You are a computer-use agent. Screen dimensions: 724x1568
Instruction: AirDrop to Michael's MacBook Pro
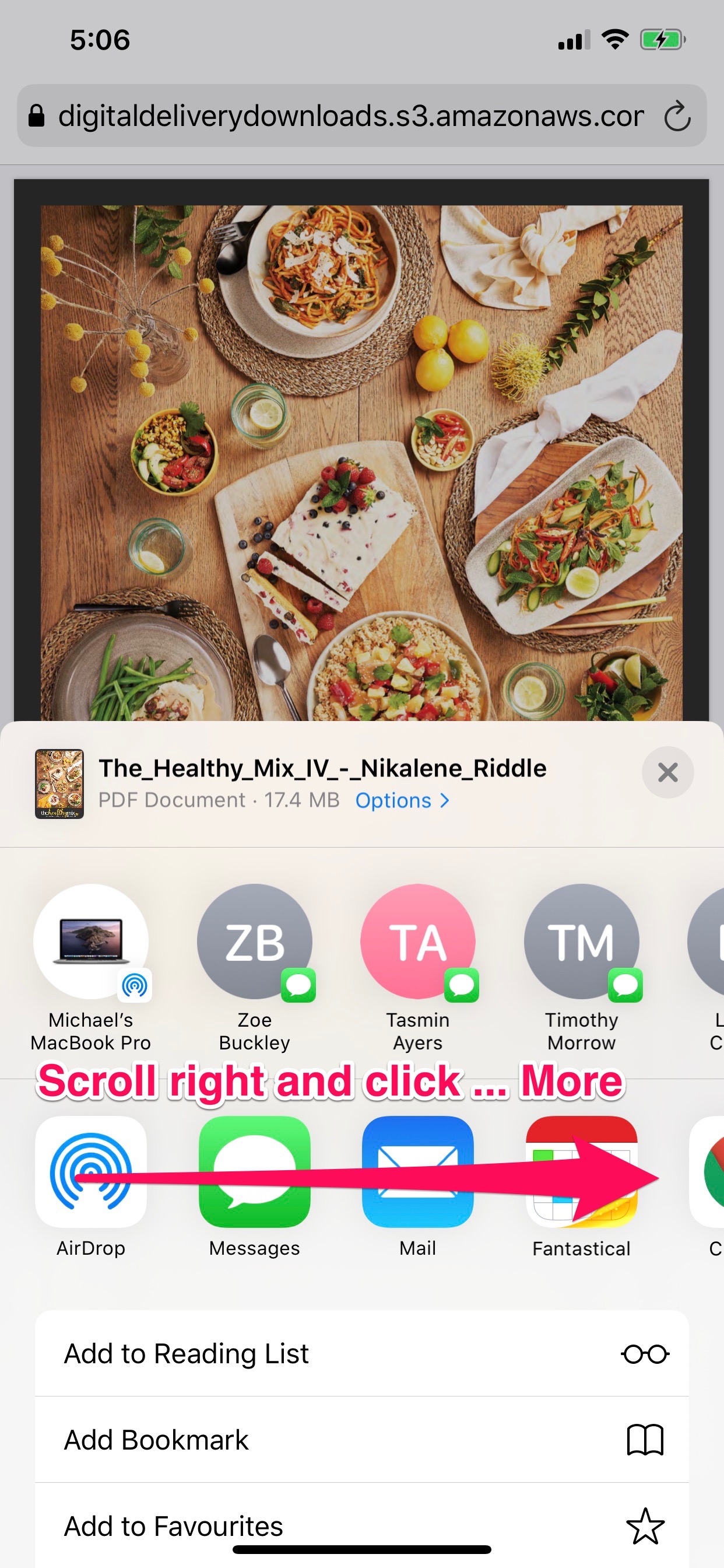tap(92, 942)
